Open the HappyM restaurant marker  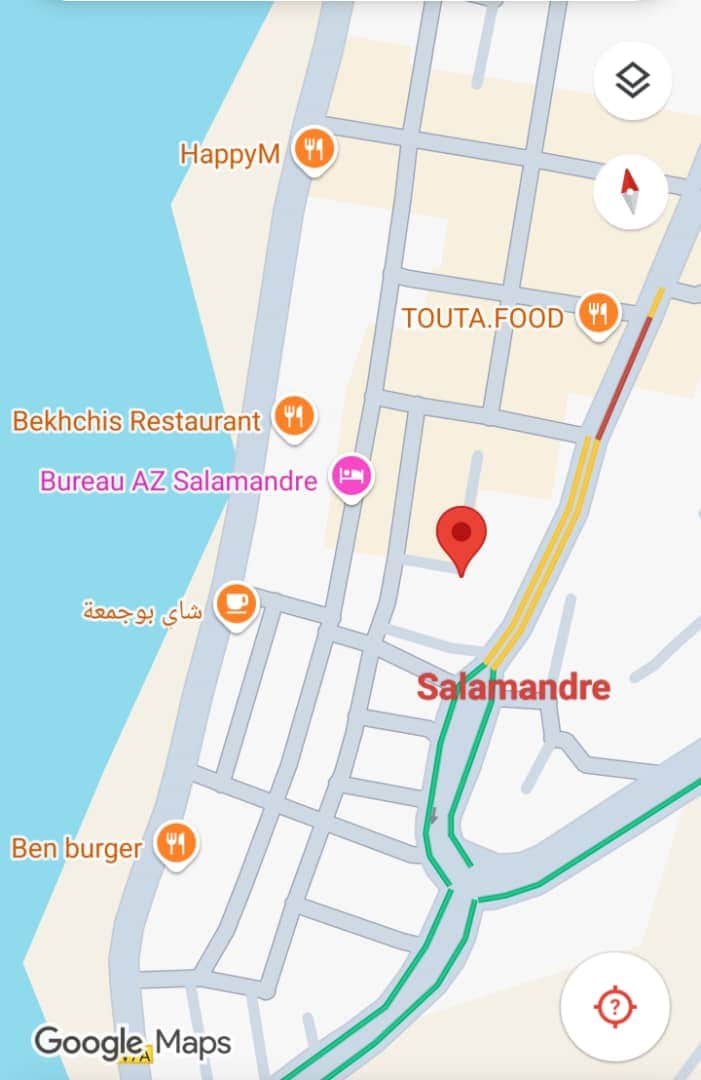pos(314,151)
